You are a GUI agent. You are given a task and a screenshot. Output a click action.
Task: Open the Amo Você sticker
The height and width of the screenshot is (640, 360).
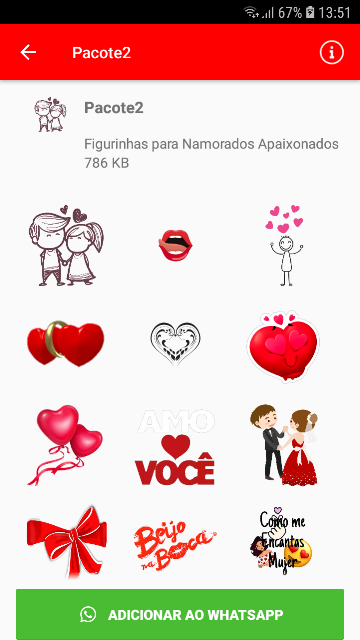point(176,447)
